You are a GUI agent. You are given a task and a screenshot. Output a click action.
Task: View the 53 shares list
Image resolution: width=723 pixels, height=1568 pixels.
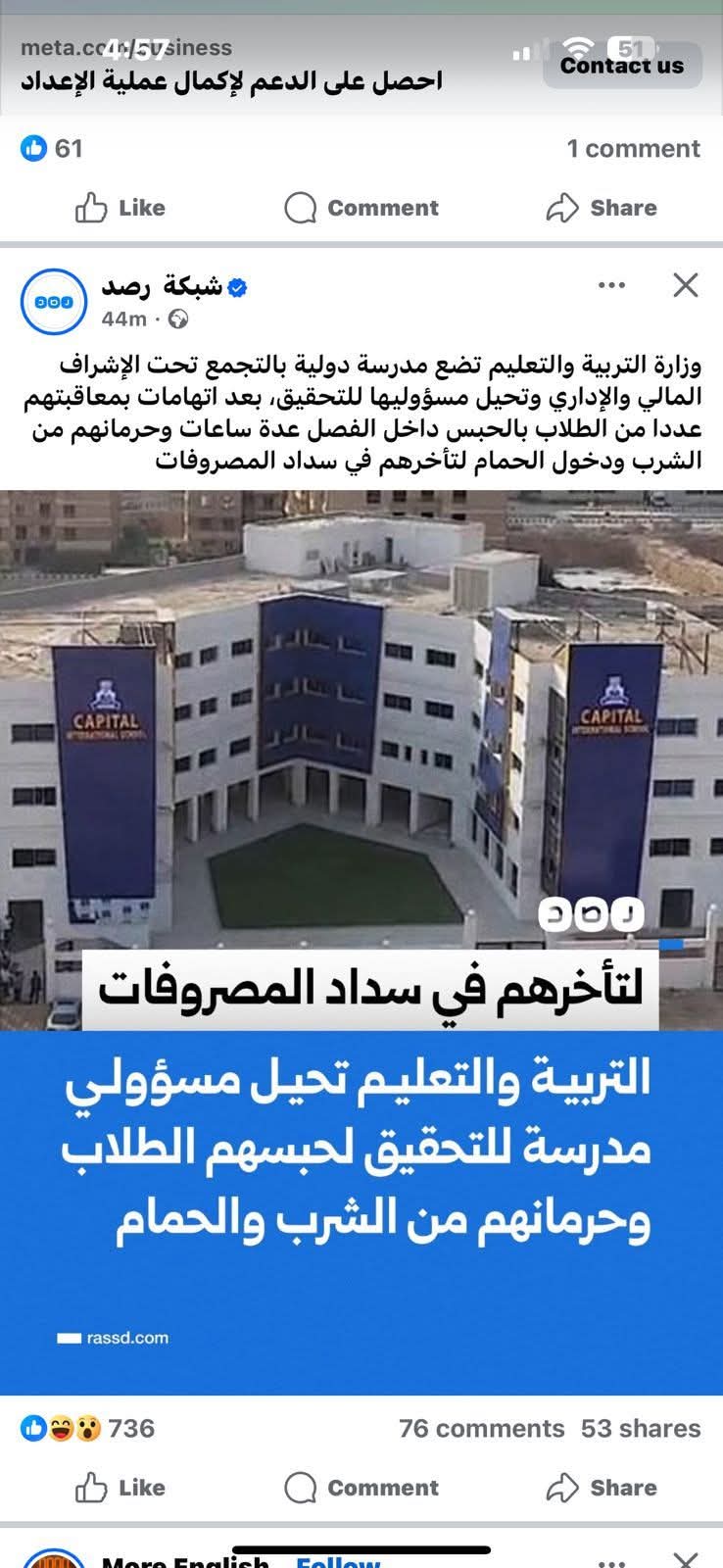[x=641, y=1429]
